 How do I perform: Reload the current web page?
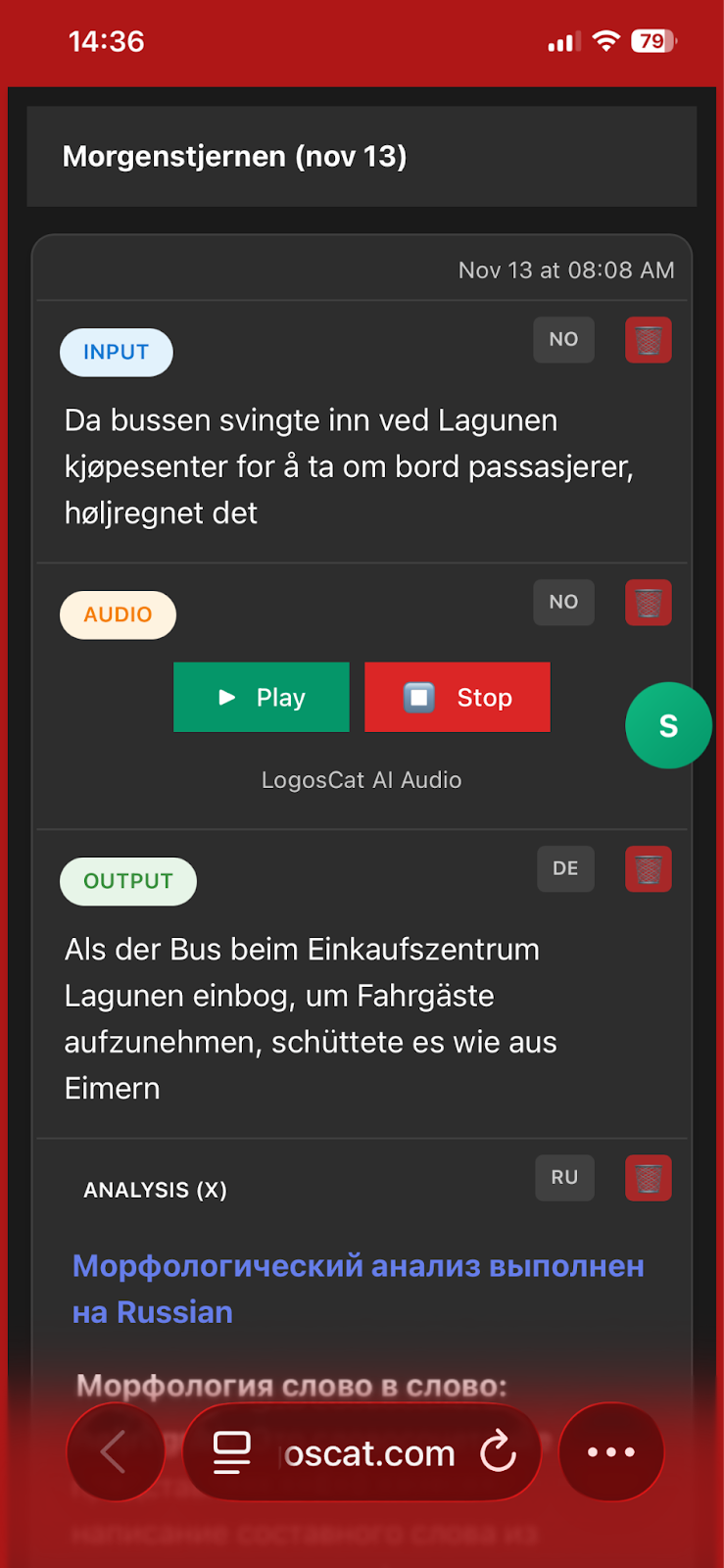coord(499,1452)
